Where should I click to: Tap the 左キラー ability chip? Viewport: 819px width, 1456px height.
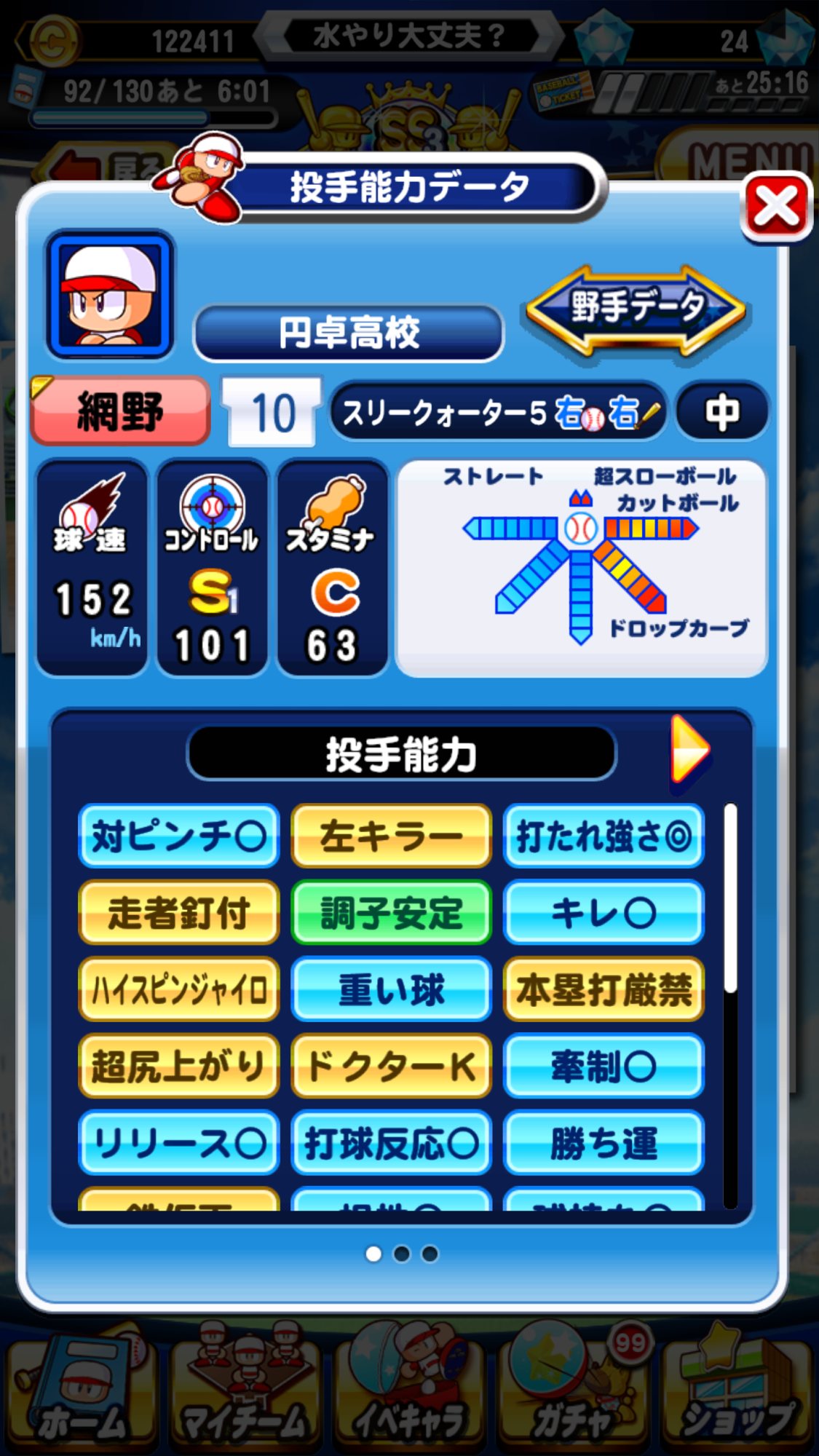(391, 836)
